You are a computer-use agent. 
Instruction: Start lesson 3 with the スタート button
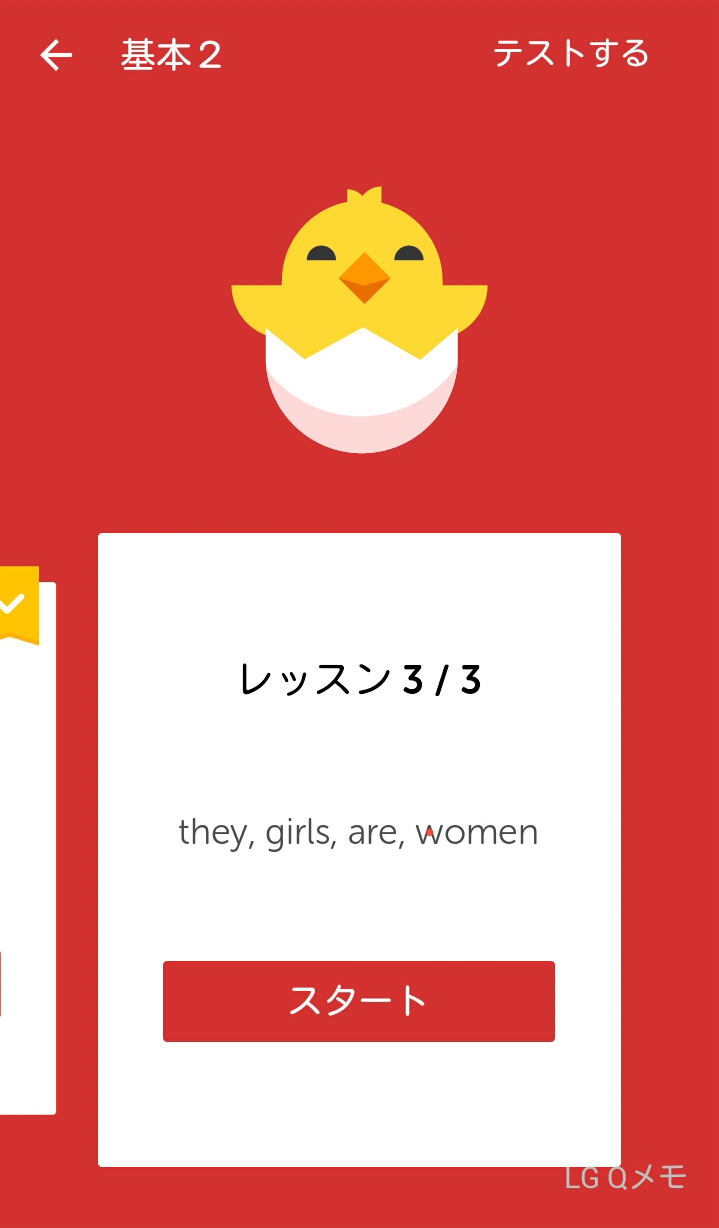click(358, 1001)
